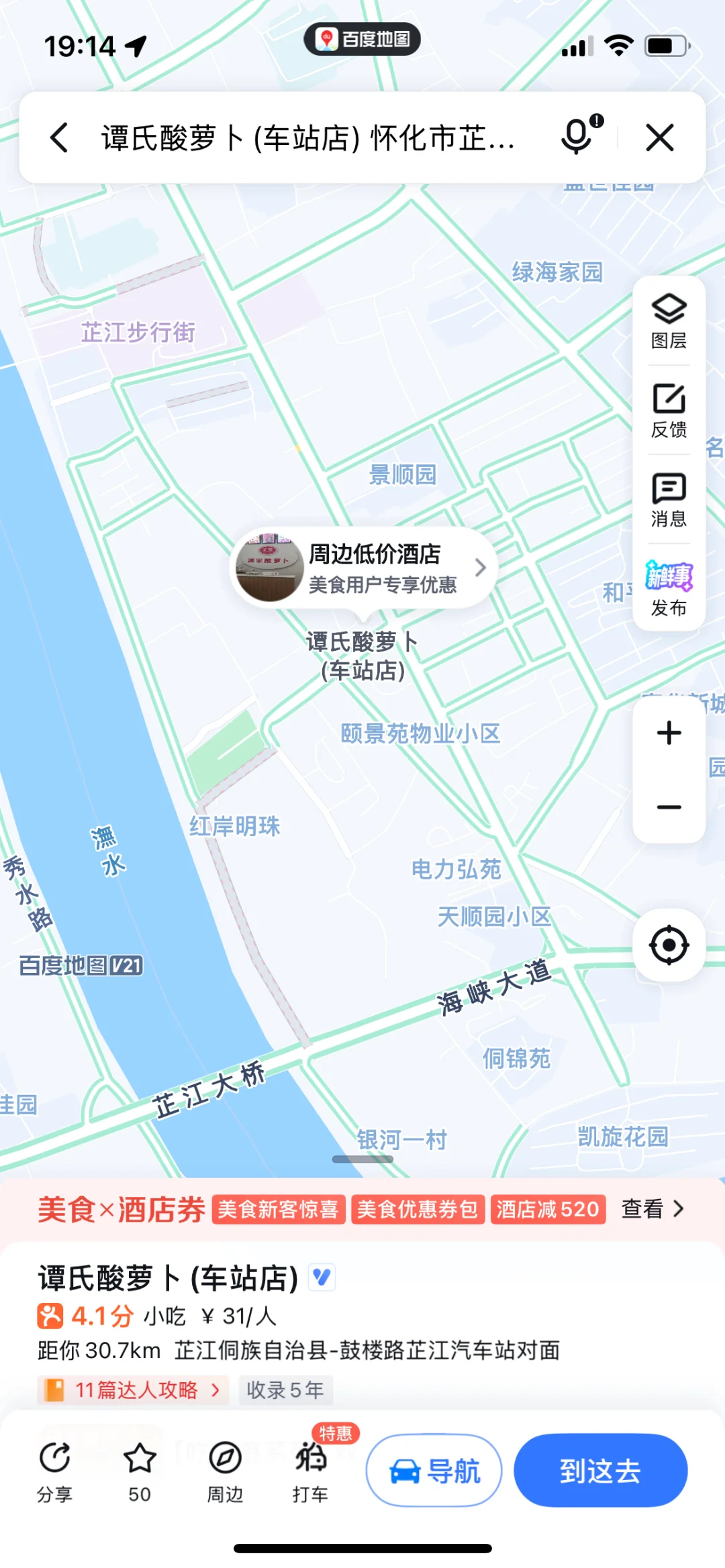Clear the search with the X button

point(660,138)
